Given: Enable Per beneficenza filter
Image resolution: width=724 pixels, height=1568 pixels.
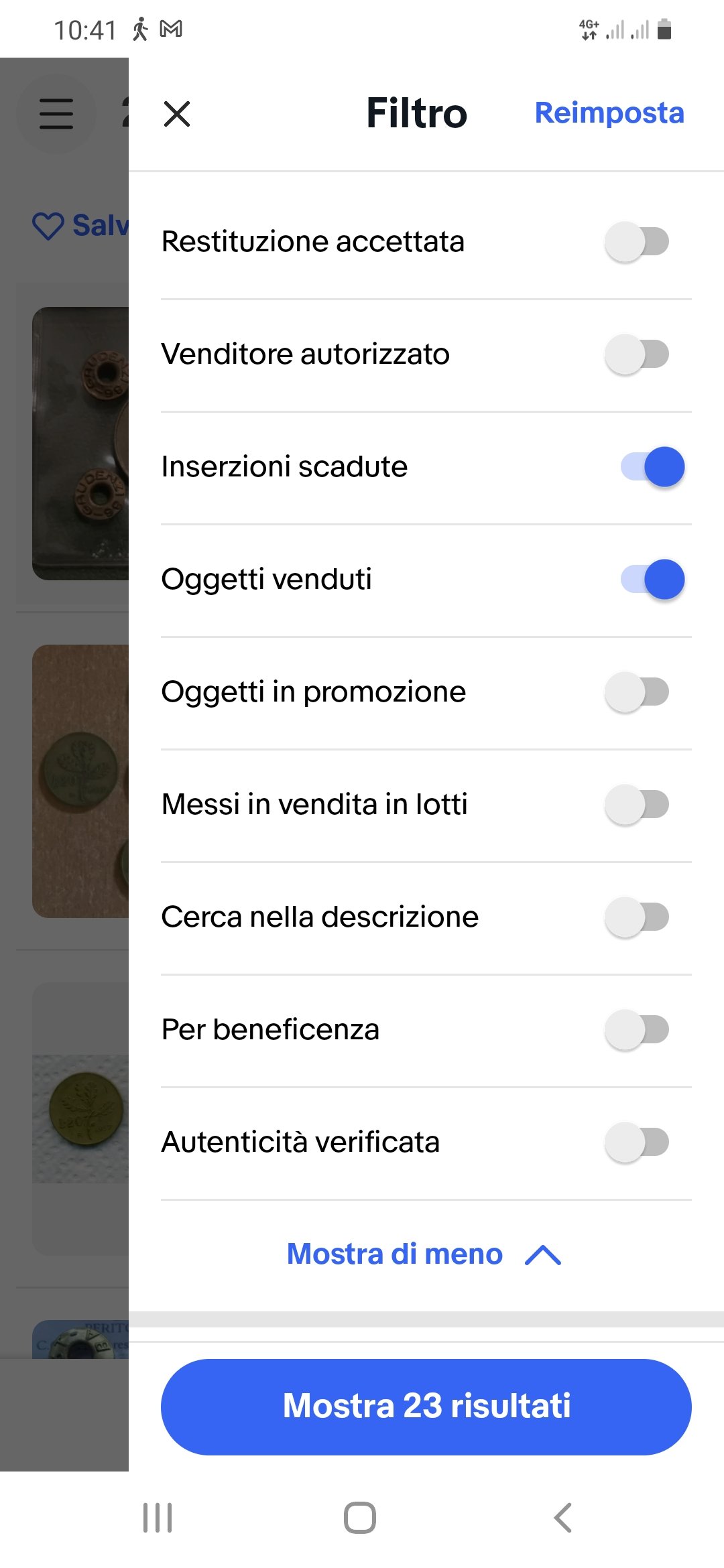Looking at the screenshot, I should tap(637, 1030).
